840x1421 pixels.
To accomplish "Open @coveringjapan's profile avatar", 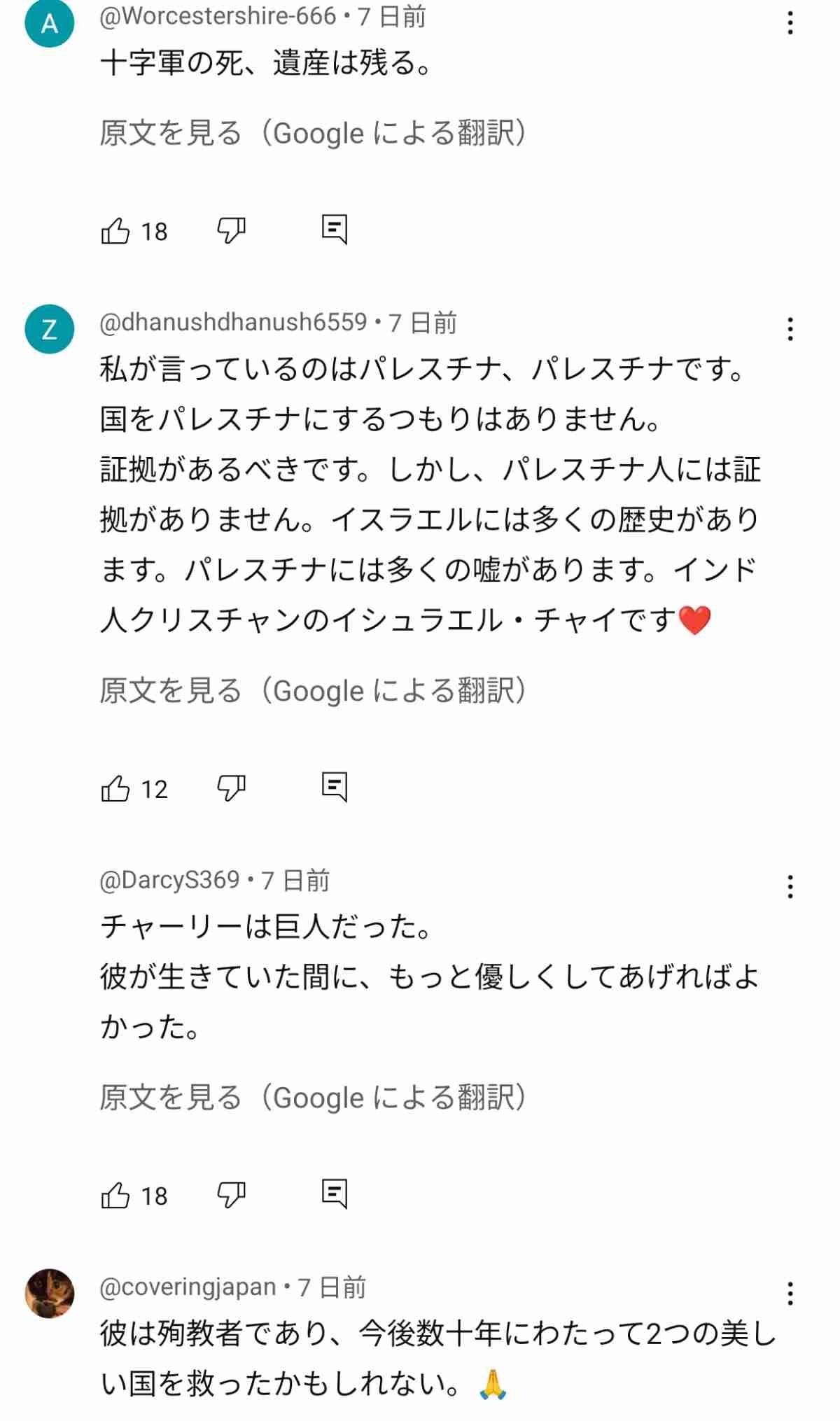I will click(x=50, y=1294).
